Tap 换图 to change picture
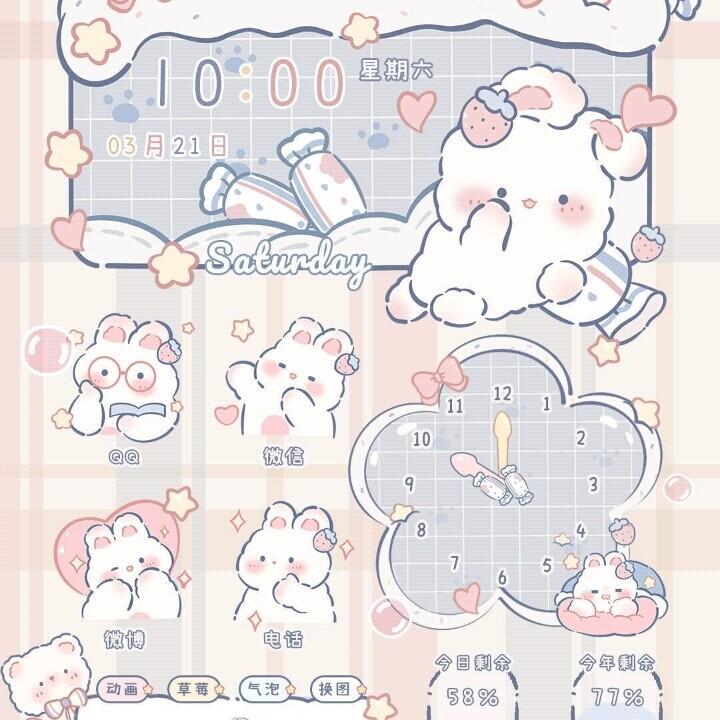 [335, 689]
